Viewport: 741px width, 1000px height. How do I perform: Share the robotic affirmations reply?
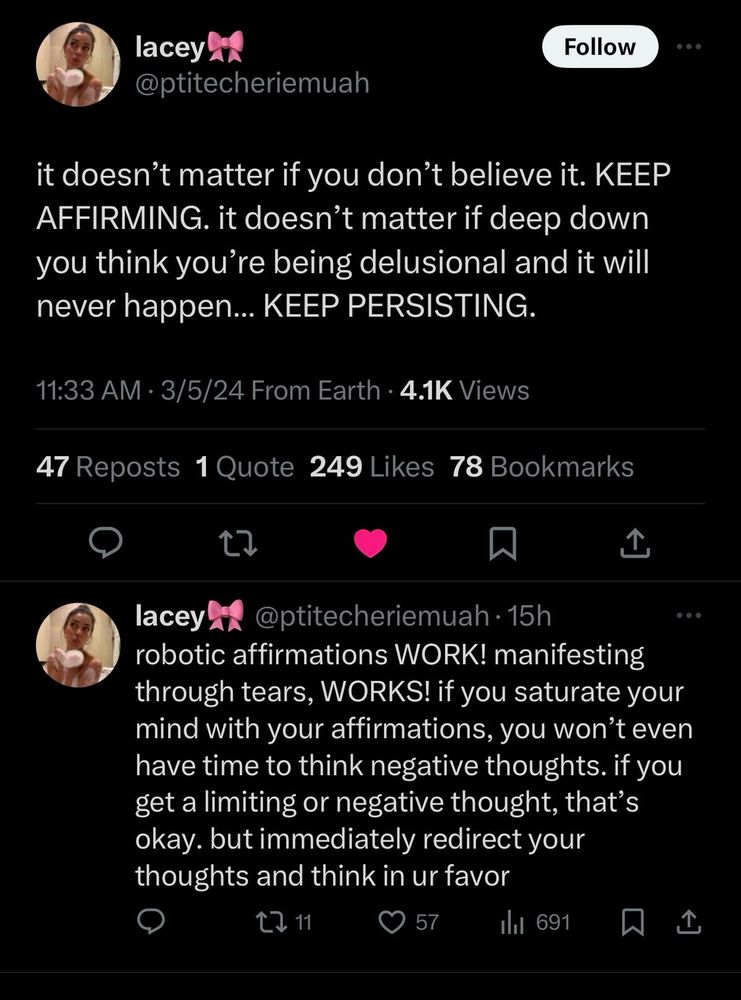[688, 922]
